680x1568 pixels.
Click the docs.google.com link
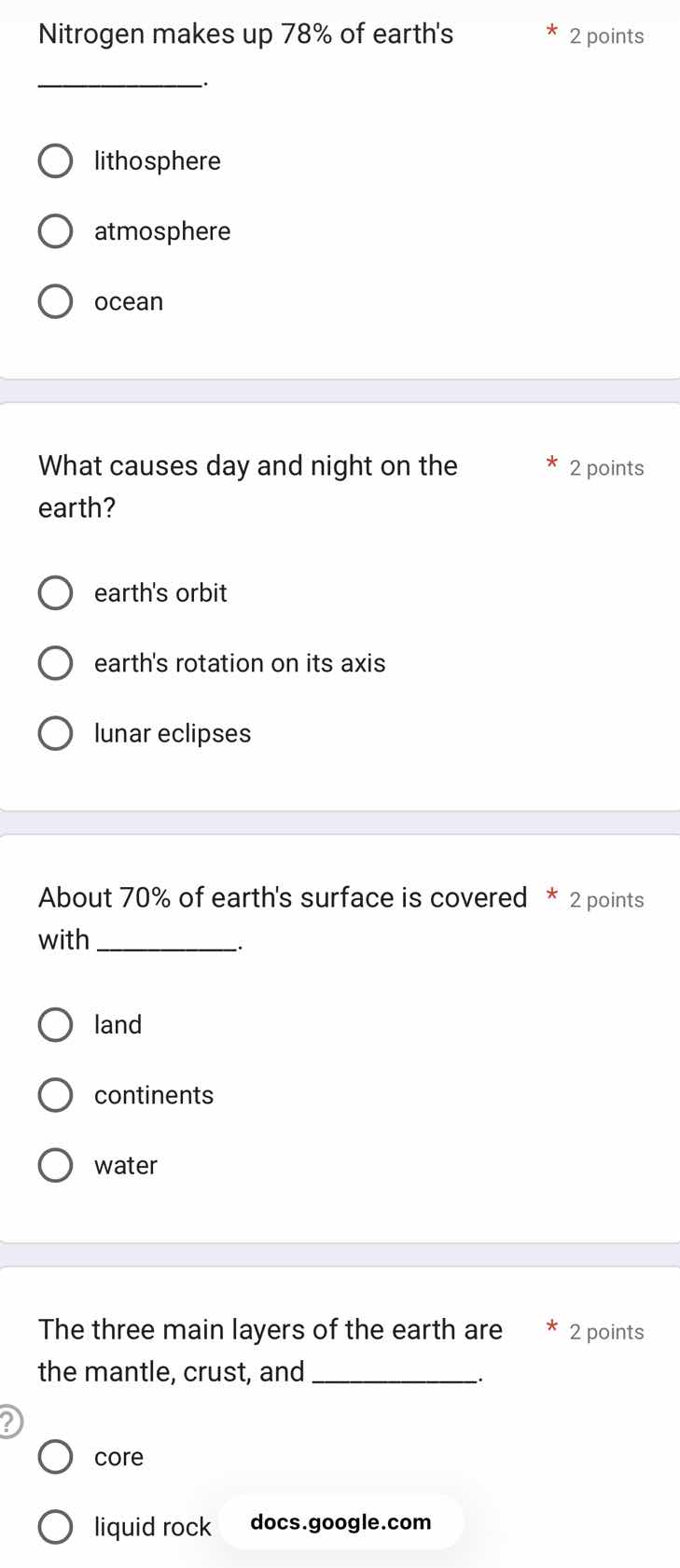pos(341,1522)
